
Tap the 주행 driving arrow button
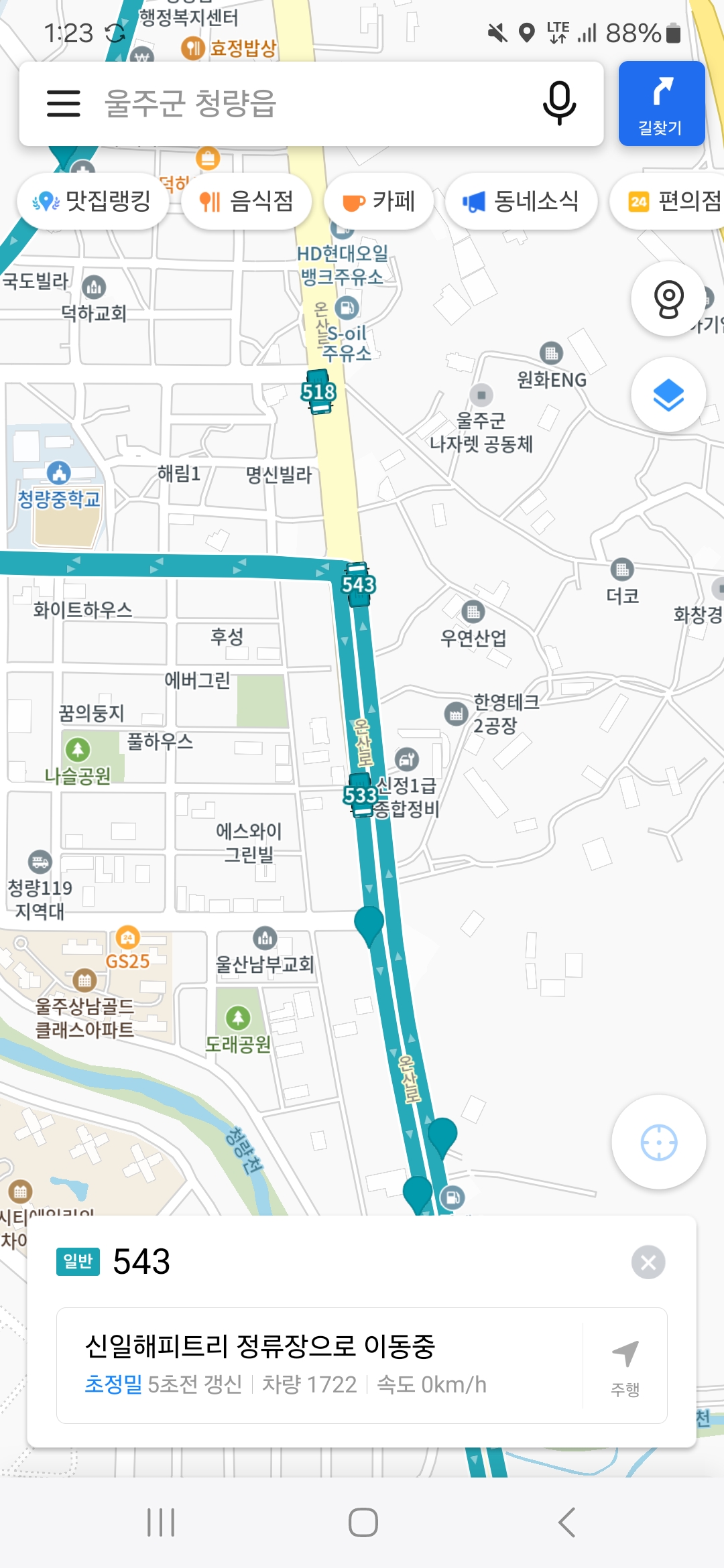tap(625, 1366)
